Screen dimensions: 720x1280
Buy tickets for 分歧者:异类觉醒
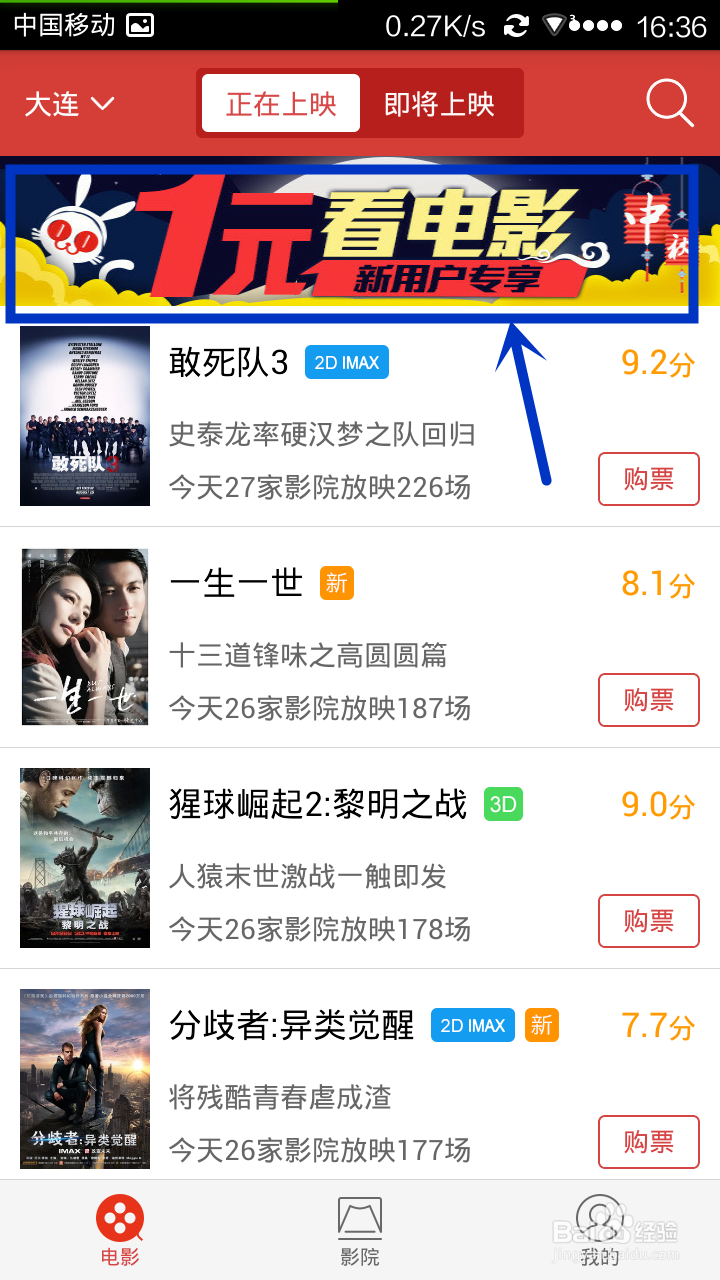(x=648, y=1142)
